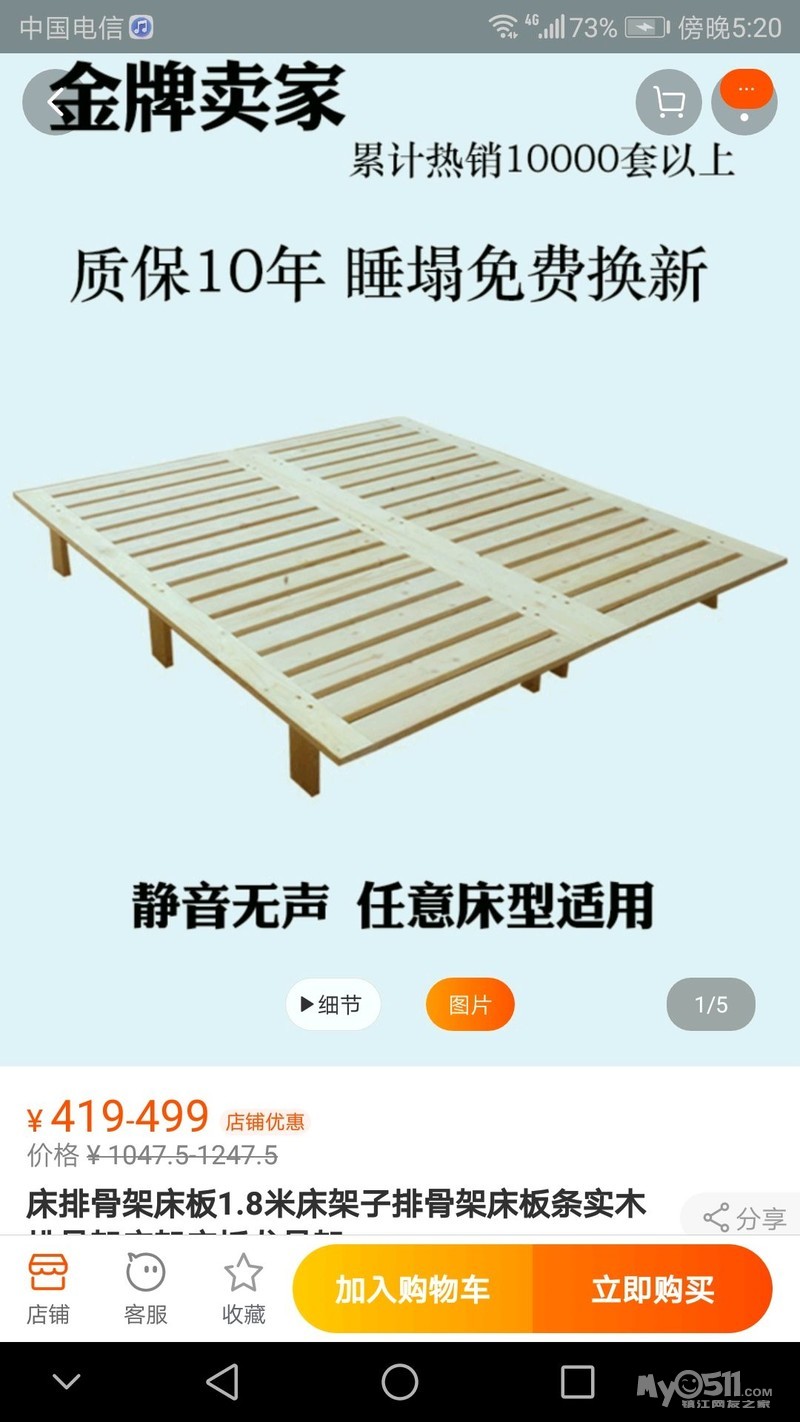This screenshot has width=800, height=1422.
Task: Open the overflow menu with three dots
Action: coord(744,102)
